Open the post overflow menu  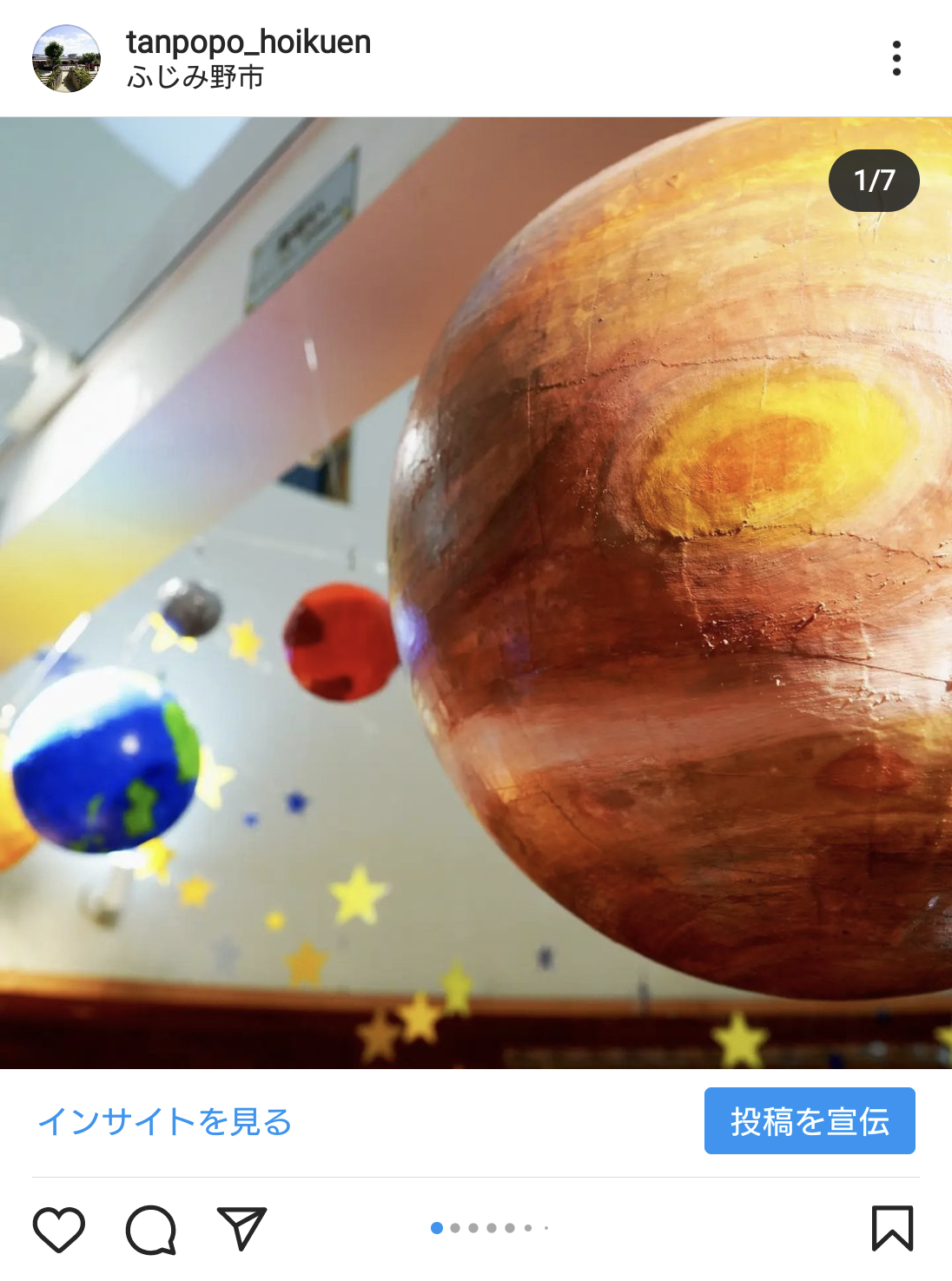coord(896,58)
